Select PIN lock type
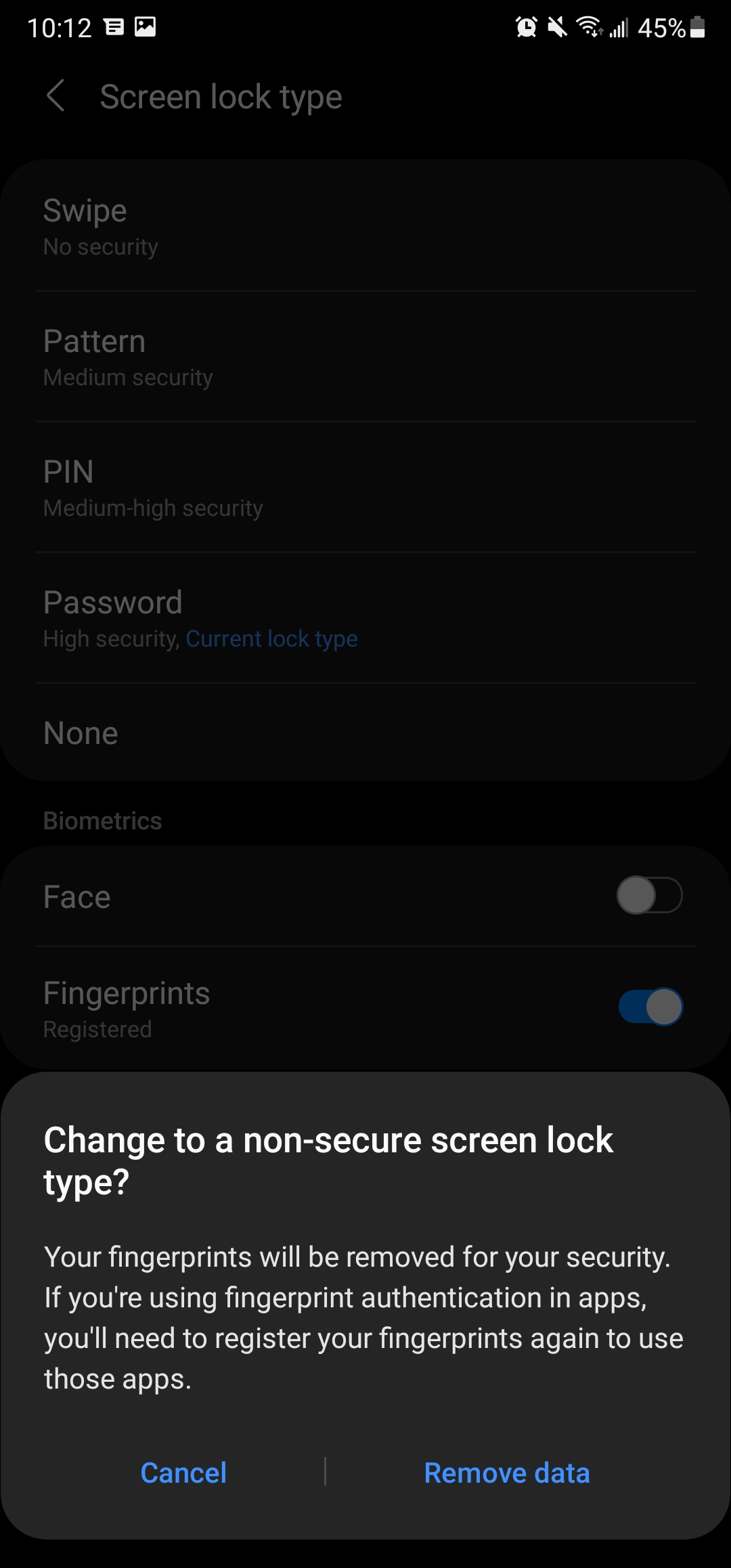Image resolution: width=731 pixels, height=1568 pixels. (x=365, y=487)
